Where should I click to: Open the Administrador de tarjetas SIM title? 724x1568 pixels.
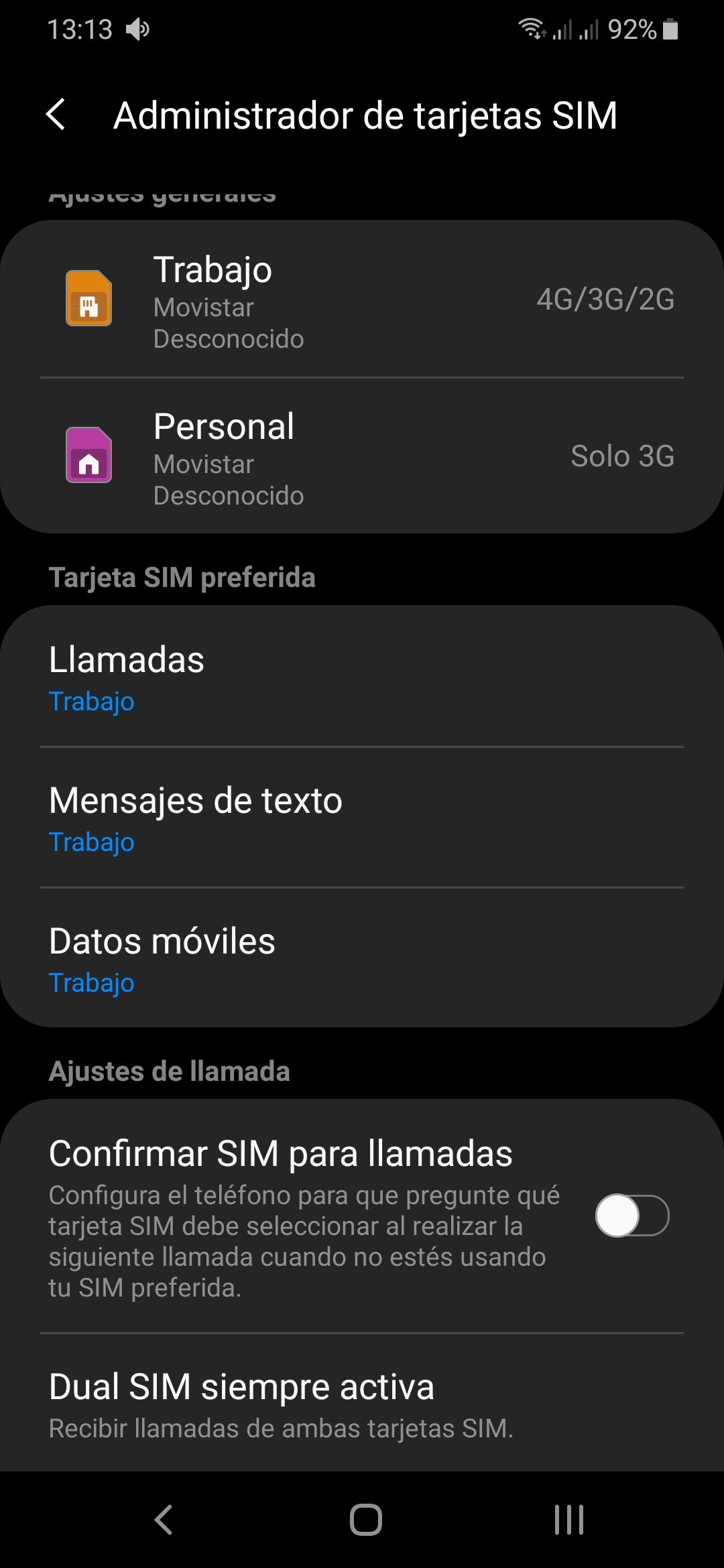[x=365, y=115]
